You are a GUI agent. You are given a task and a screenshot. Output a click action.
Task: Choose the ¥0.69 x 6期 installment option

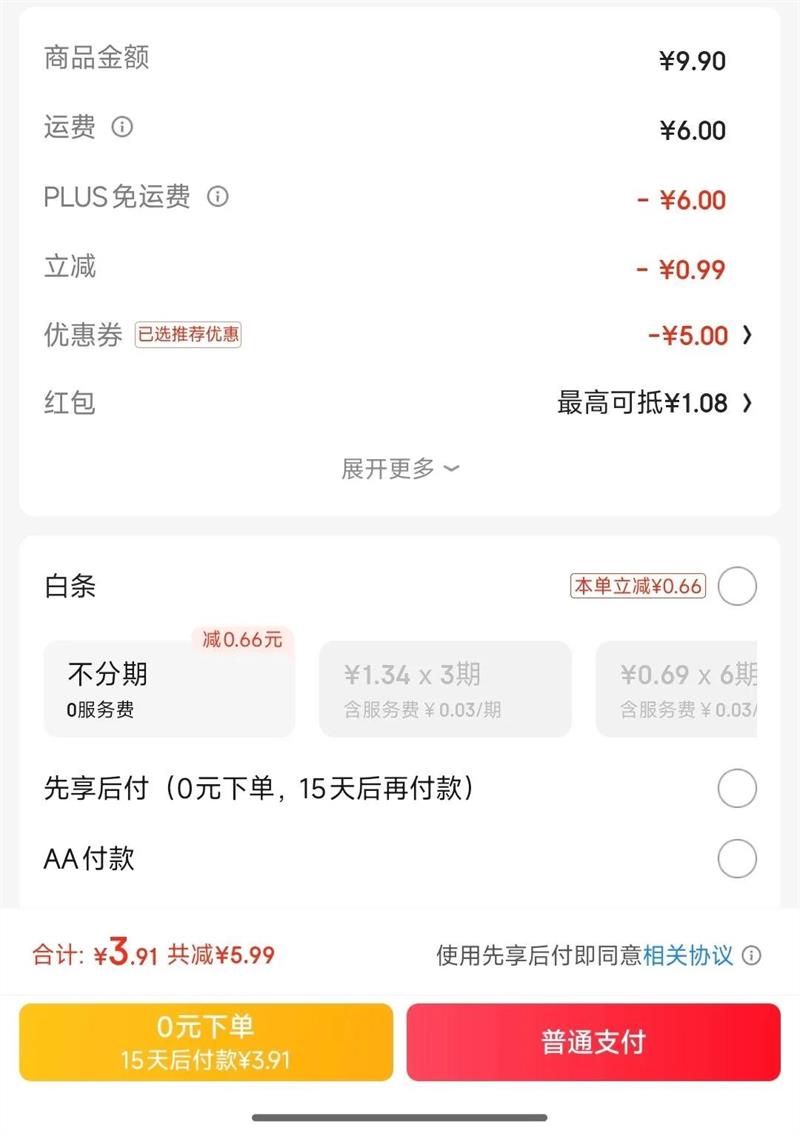pos(678,689)
